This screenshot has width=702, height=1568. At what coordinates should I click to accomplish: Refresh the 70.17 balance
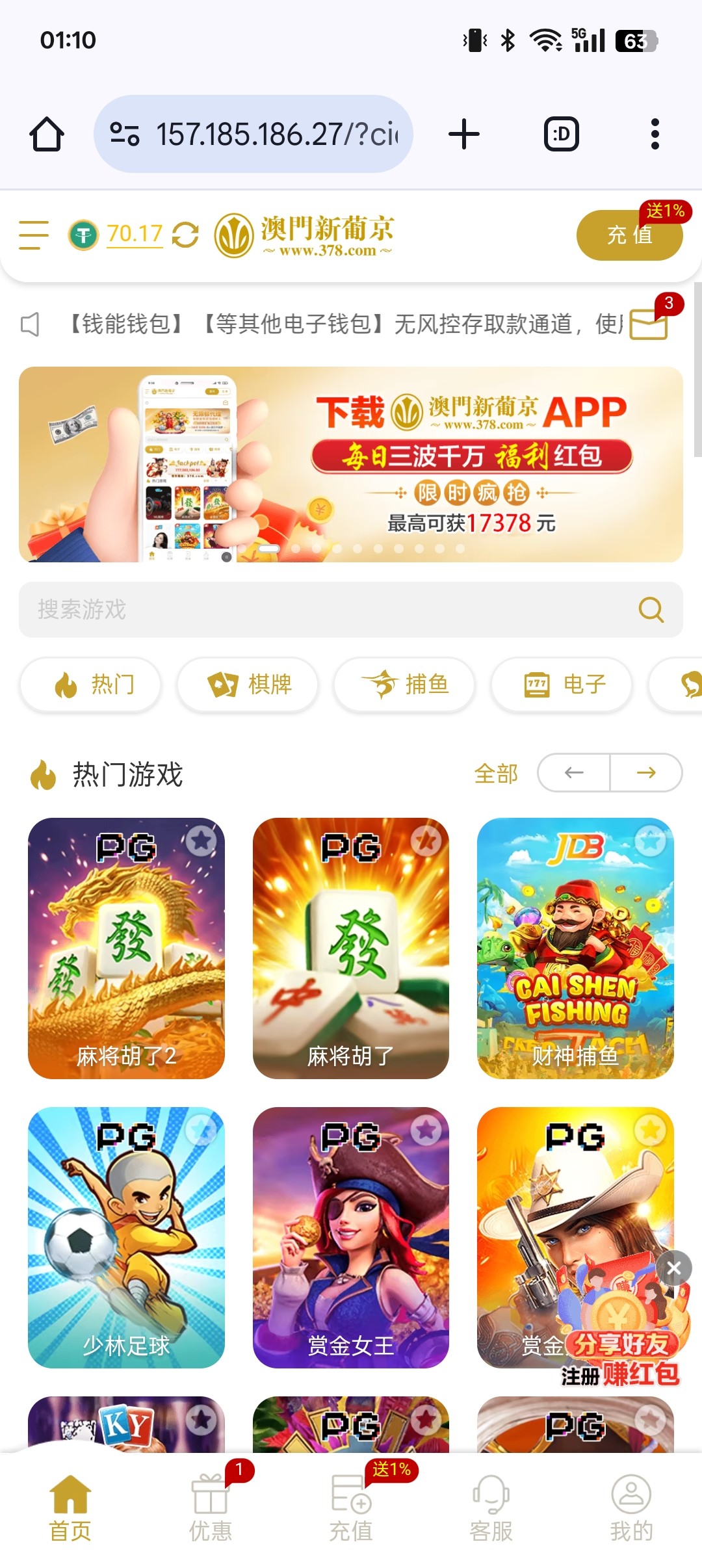185,235
